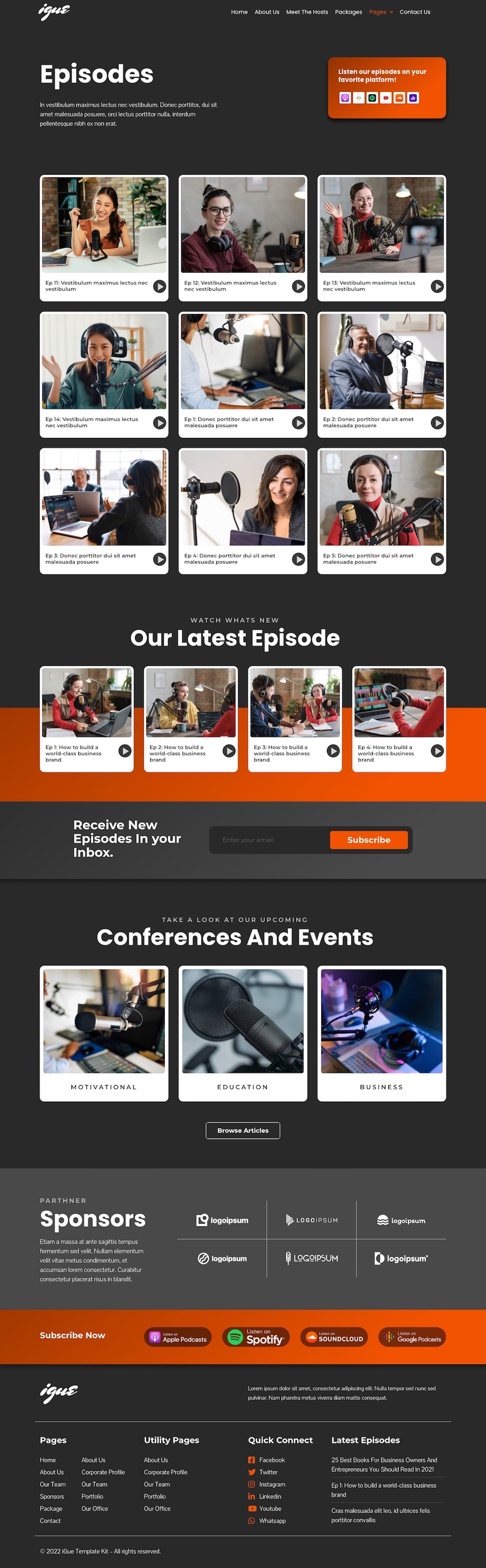
Task: Open Facebook in Quick Connect
Action: (x=271, y=1460)
